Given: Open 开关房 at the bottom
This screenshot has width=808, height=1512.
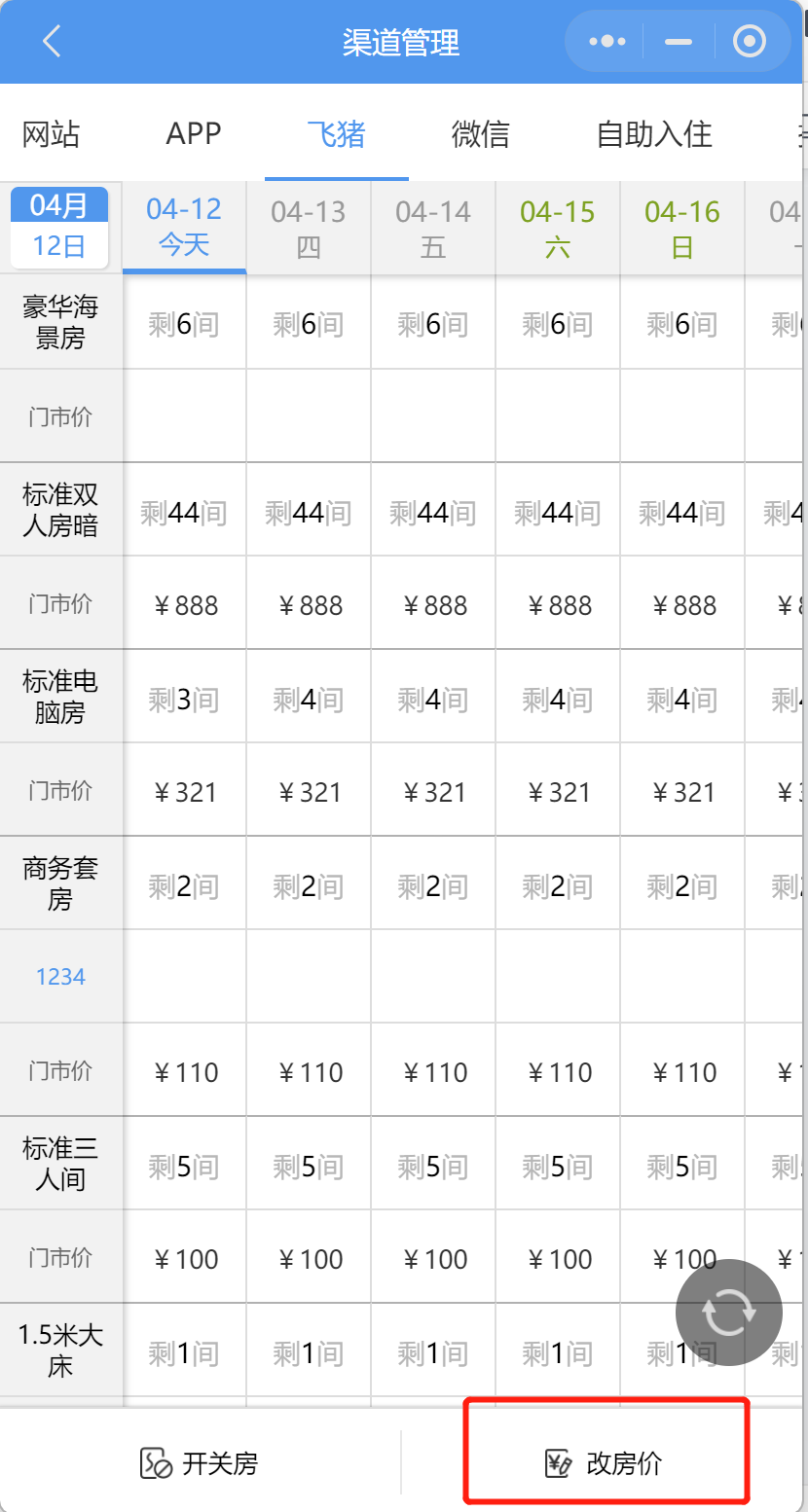Looking at the screenshot, I should coord(200,1462).
